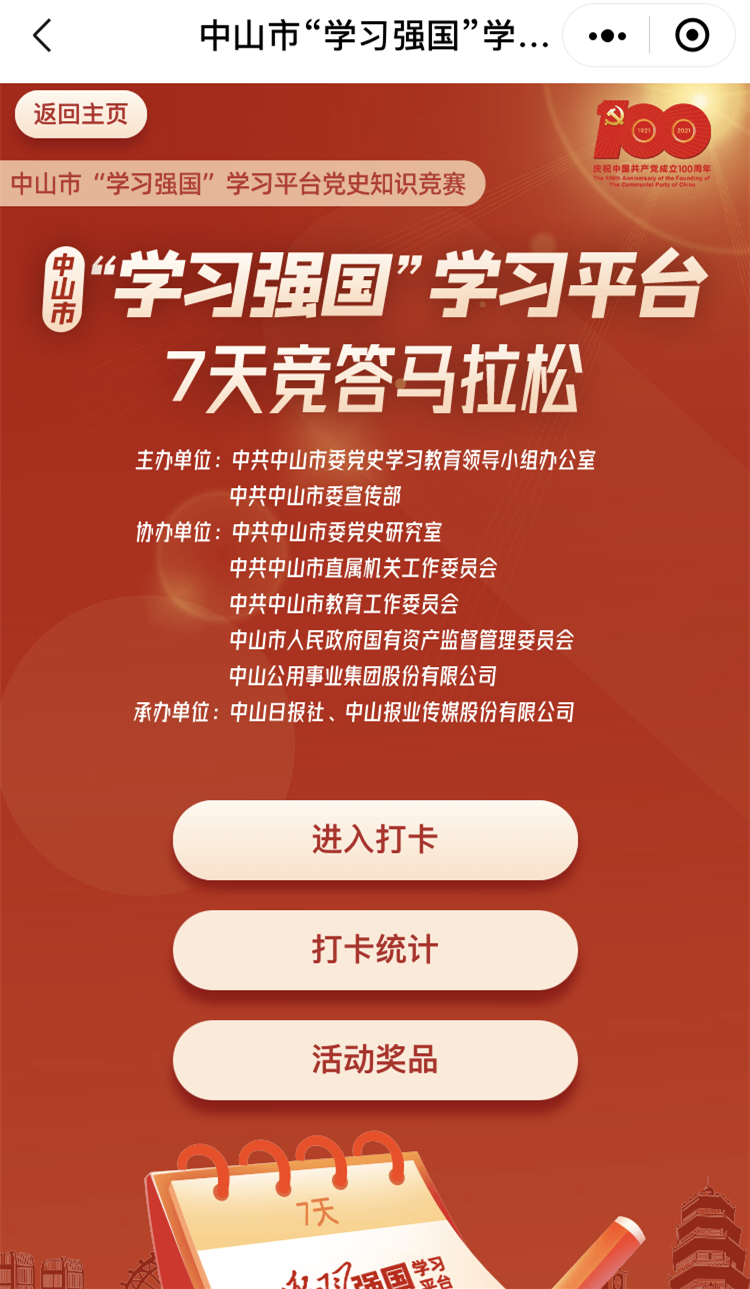
Task: View 活动奖品 prizes
Action: [375, 1060]
